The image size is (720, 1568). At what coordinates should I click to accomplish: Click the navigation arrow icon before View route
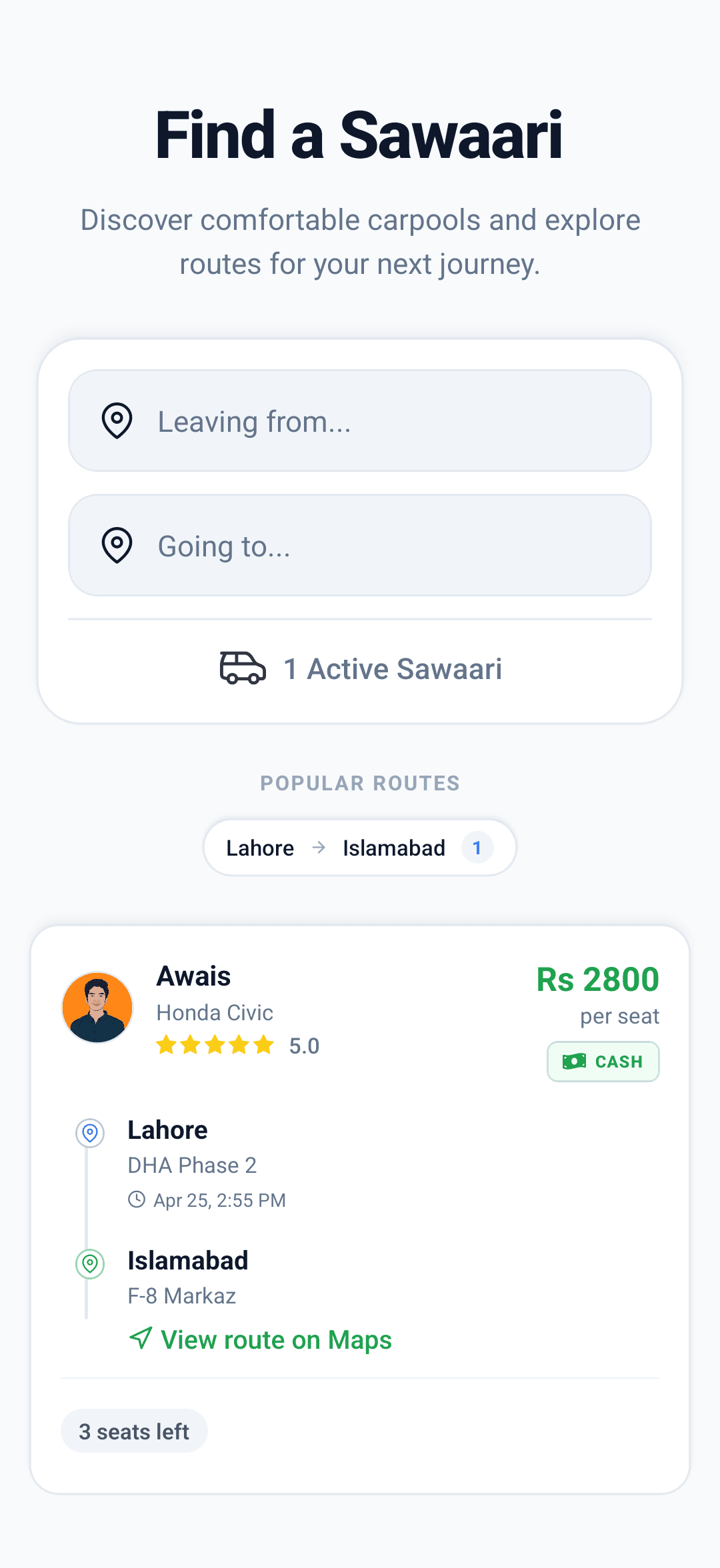[x=139, y=1339]
